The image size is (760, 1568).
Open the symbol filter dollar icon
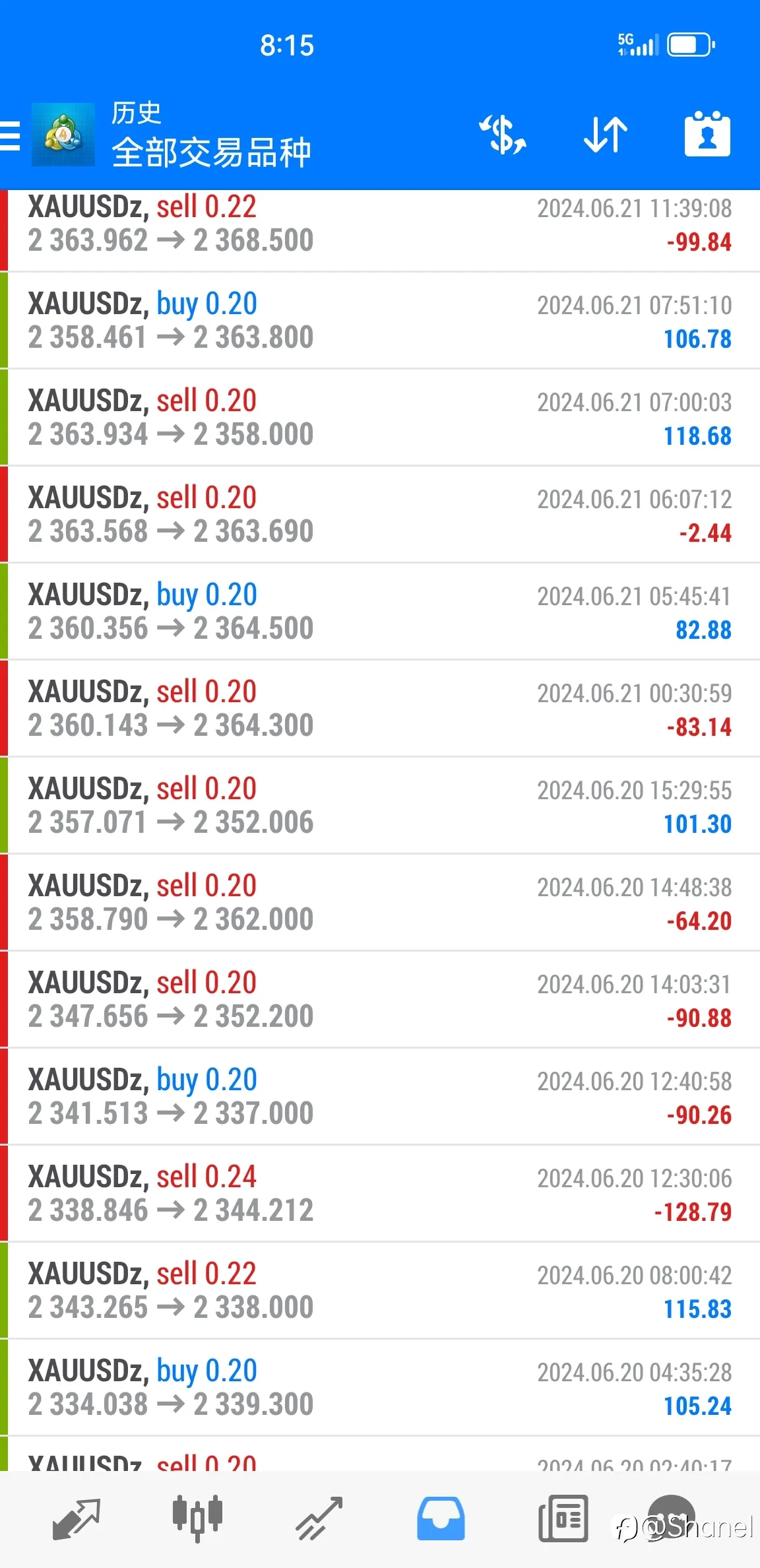(x=503, y=135)
